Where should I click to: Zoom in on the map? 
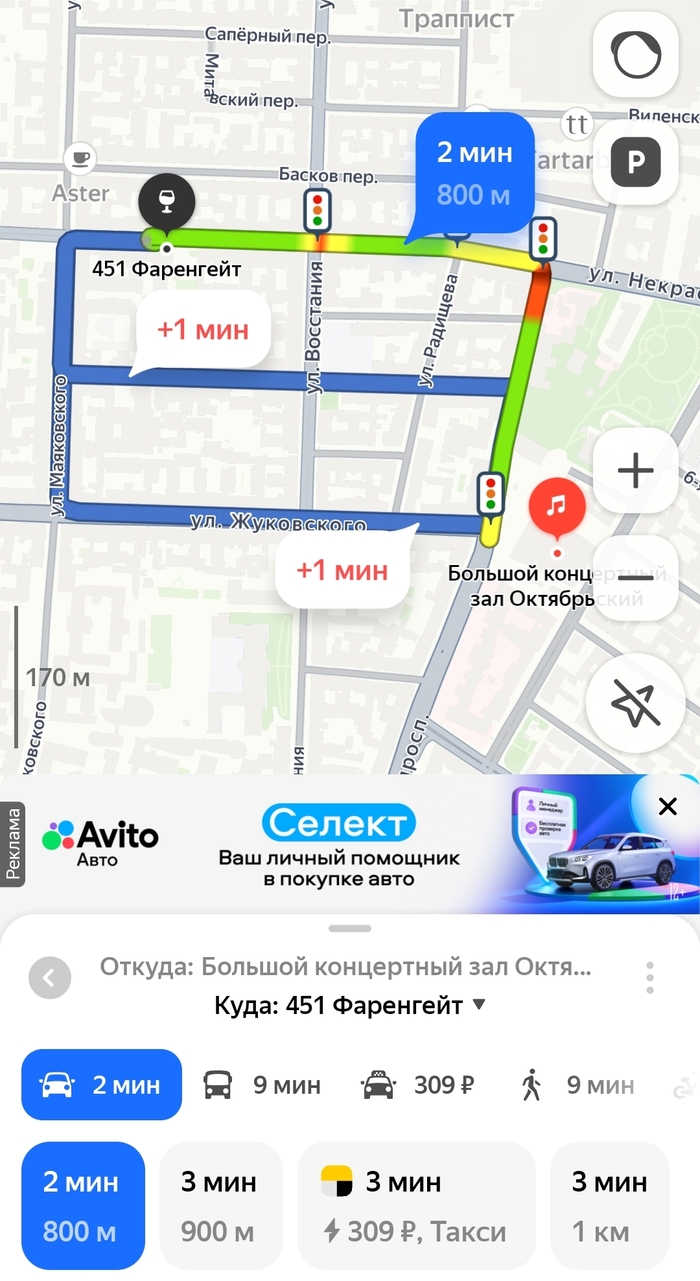636,471
